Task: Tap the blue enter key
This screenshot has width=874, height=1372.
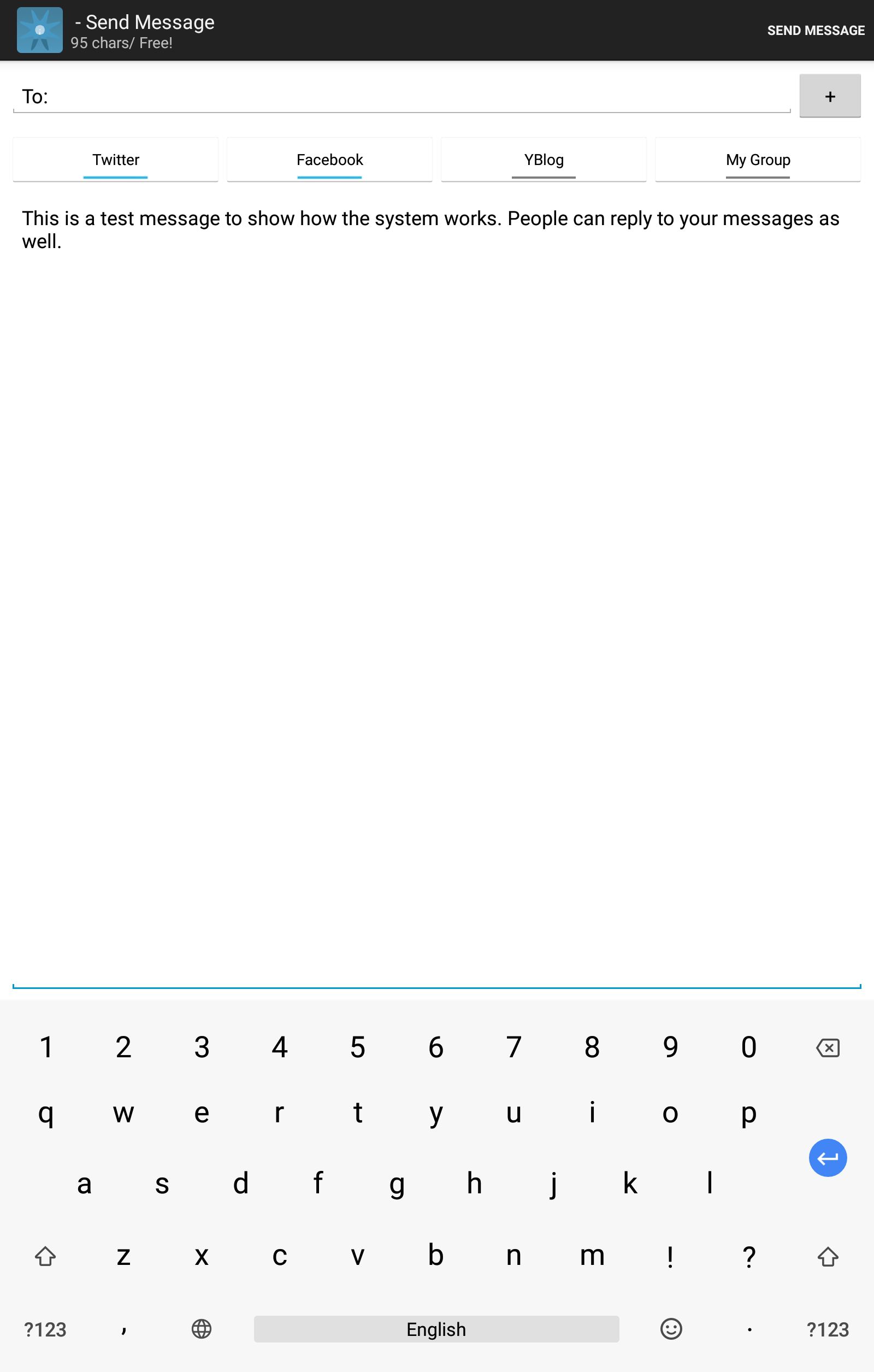Action: [x=827, y=1158]
